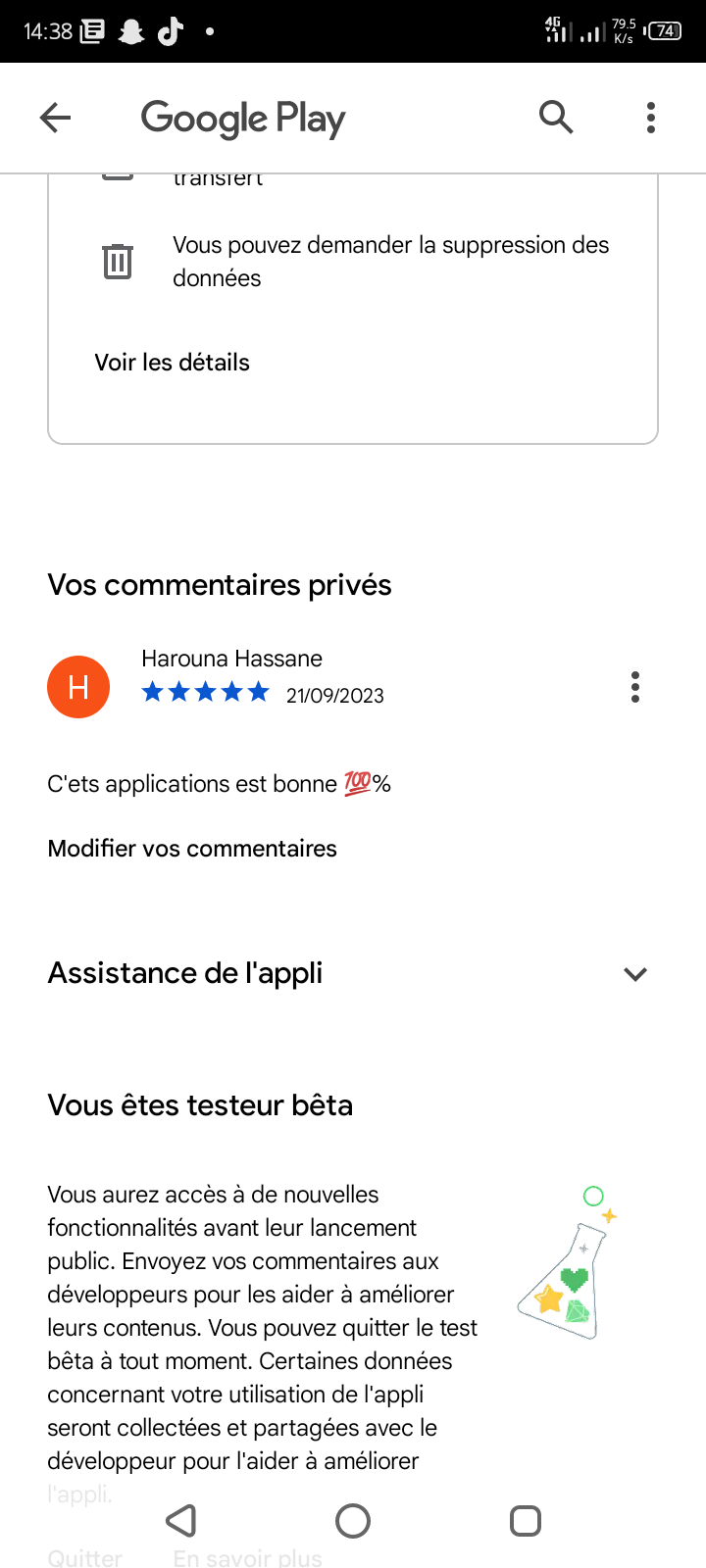
Task: Tap the system back button
Action: tap(181, 1521)
